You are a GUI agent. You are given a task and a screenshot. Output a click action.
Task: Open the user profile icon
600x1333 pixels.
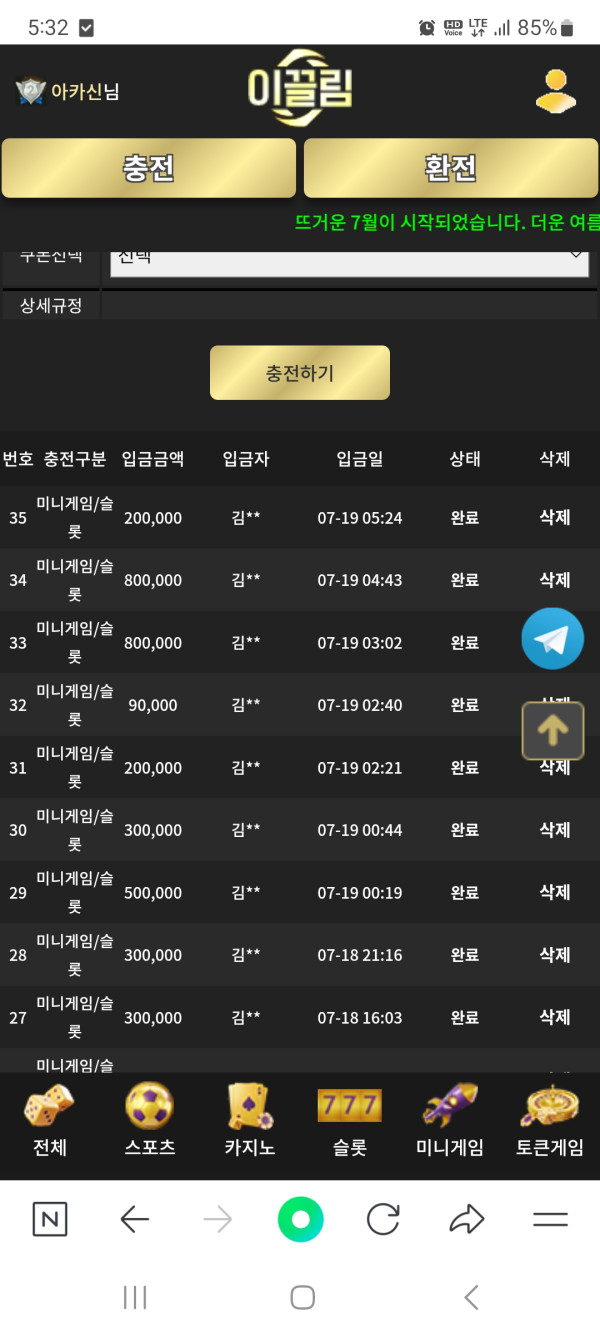click(555, 91)
